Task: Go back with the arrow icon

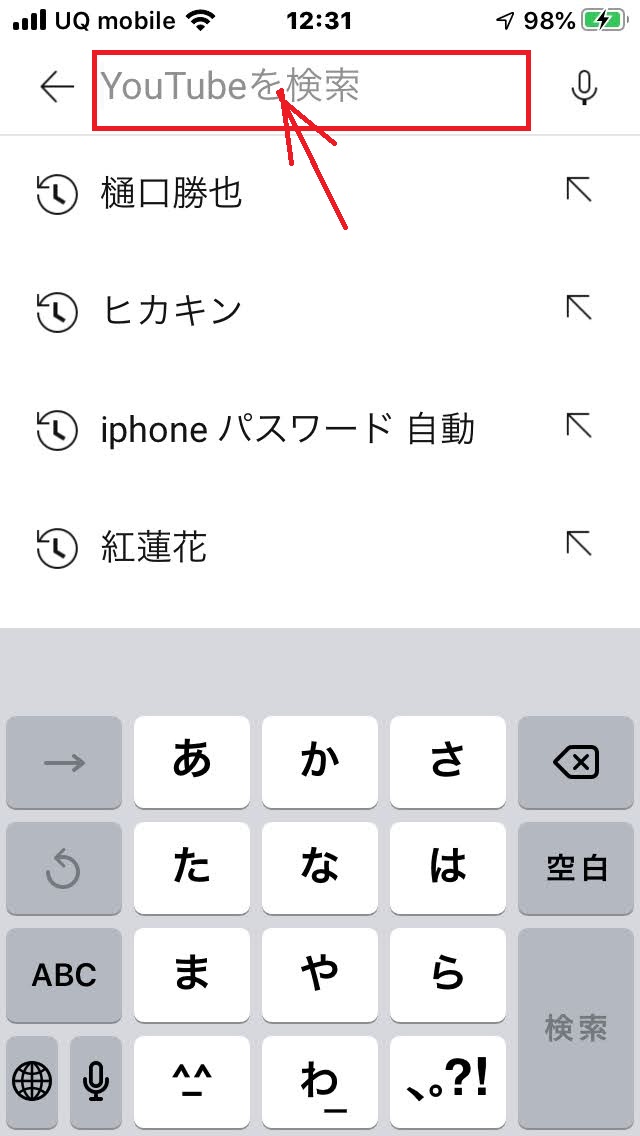Action: (57, 88)
